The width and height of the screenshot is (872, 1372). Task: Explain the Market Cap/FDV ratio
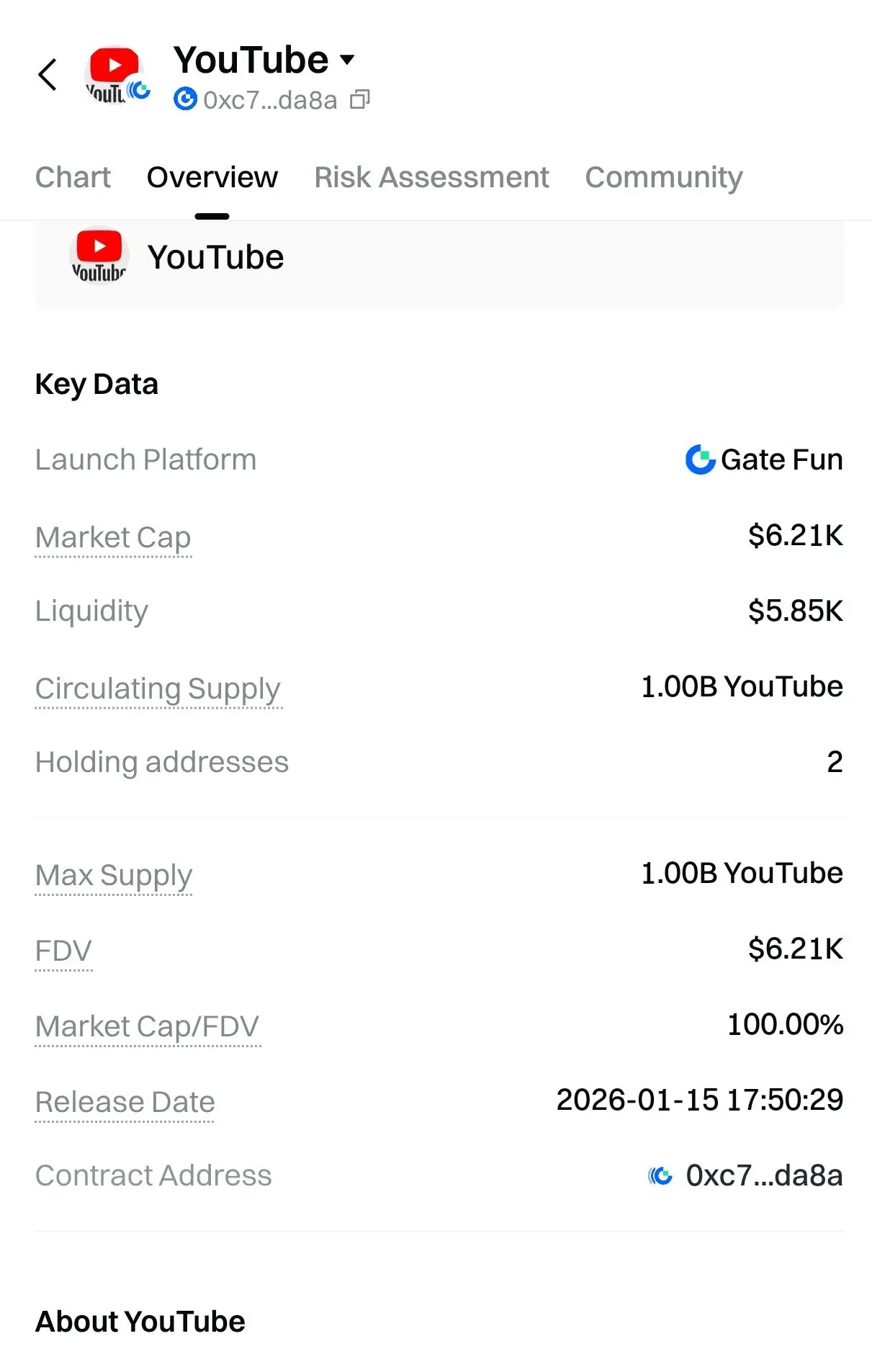click(x=147, y=1027)
